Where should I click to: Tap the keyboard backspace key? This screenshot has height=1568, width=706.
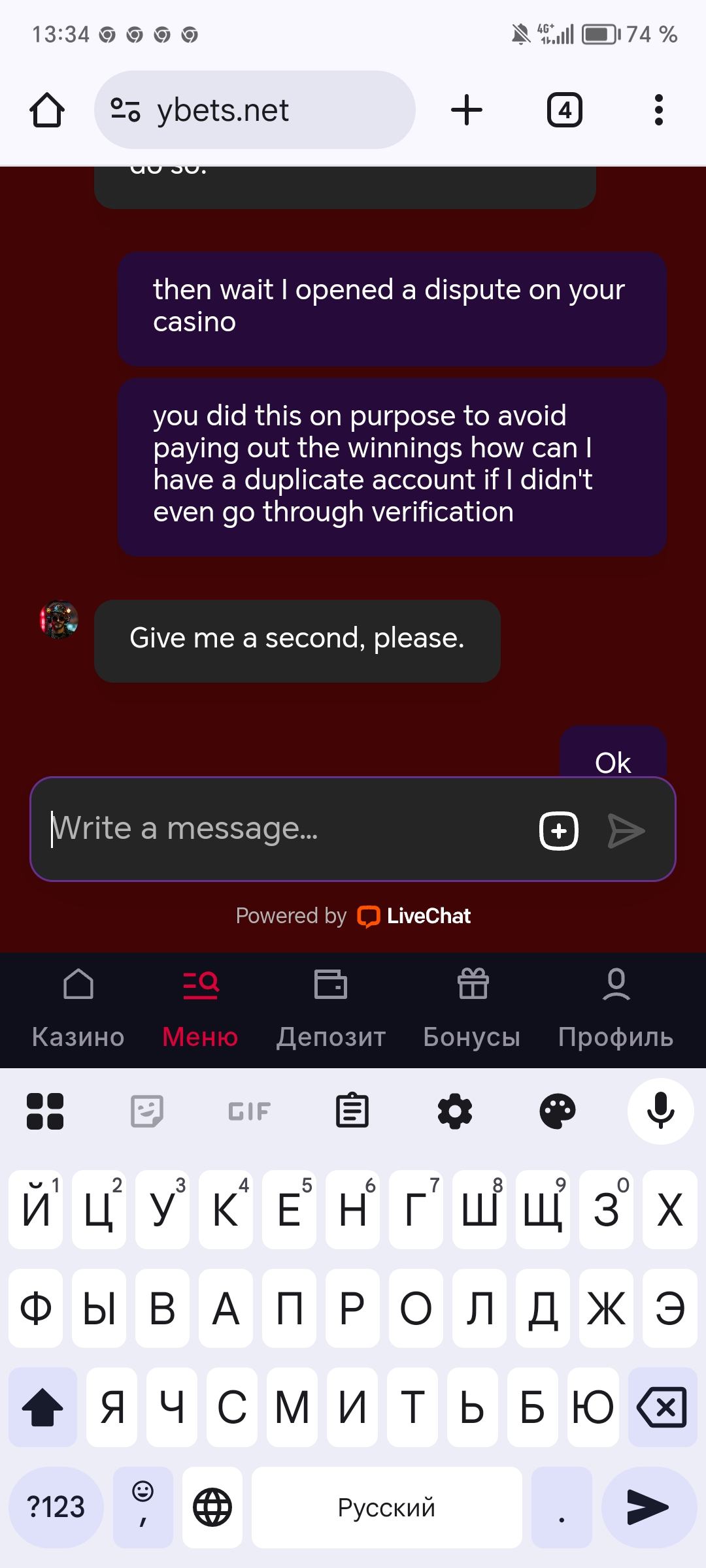662,1407
